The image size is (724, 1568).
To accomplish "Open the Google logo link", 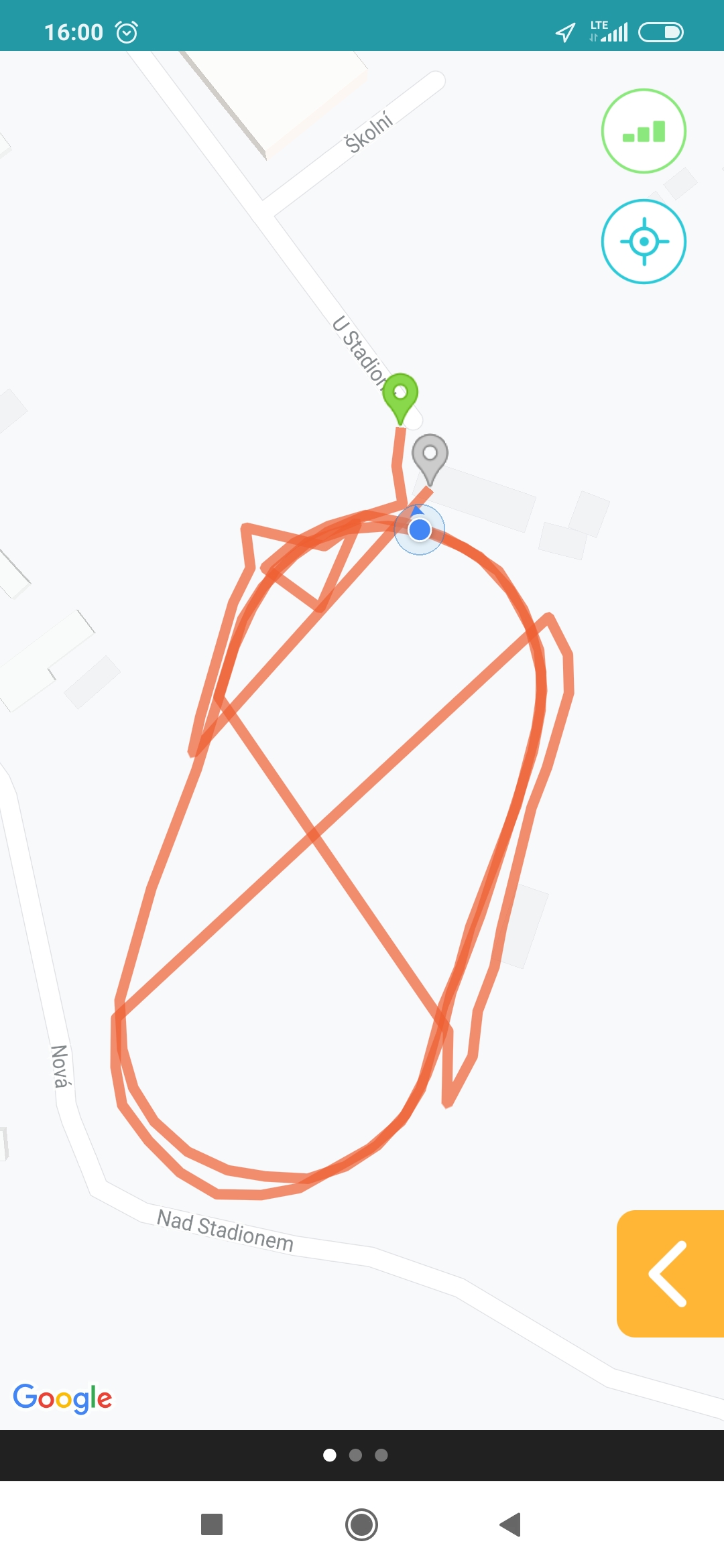I will tap(62, 1398).
